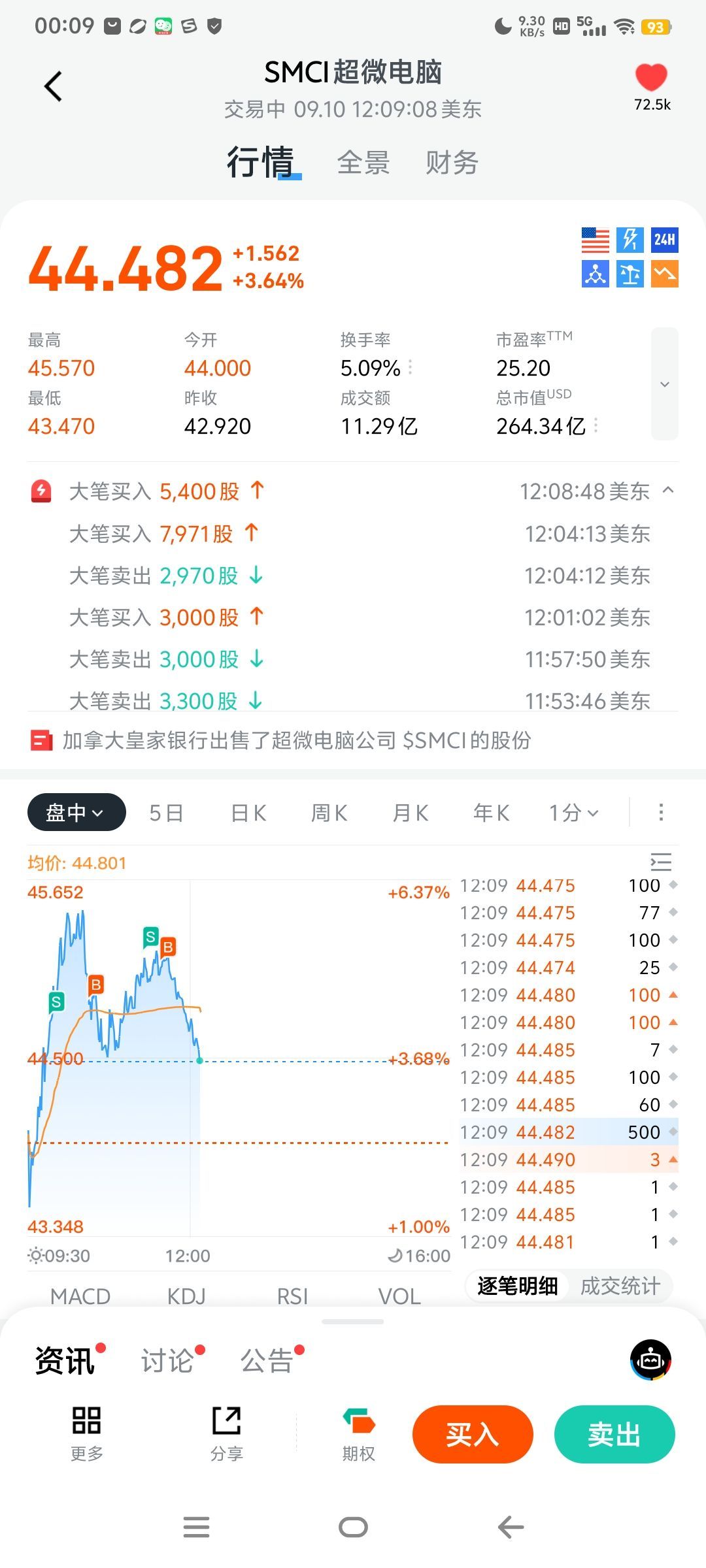Viewport: 706px width, 1568px height.
Task: Switch chart to 月K
Action: click(411, 813)
